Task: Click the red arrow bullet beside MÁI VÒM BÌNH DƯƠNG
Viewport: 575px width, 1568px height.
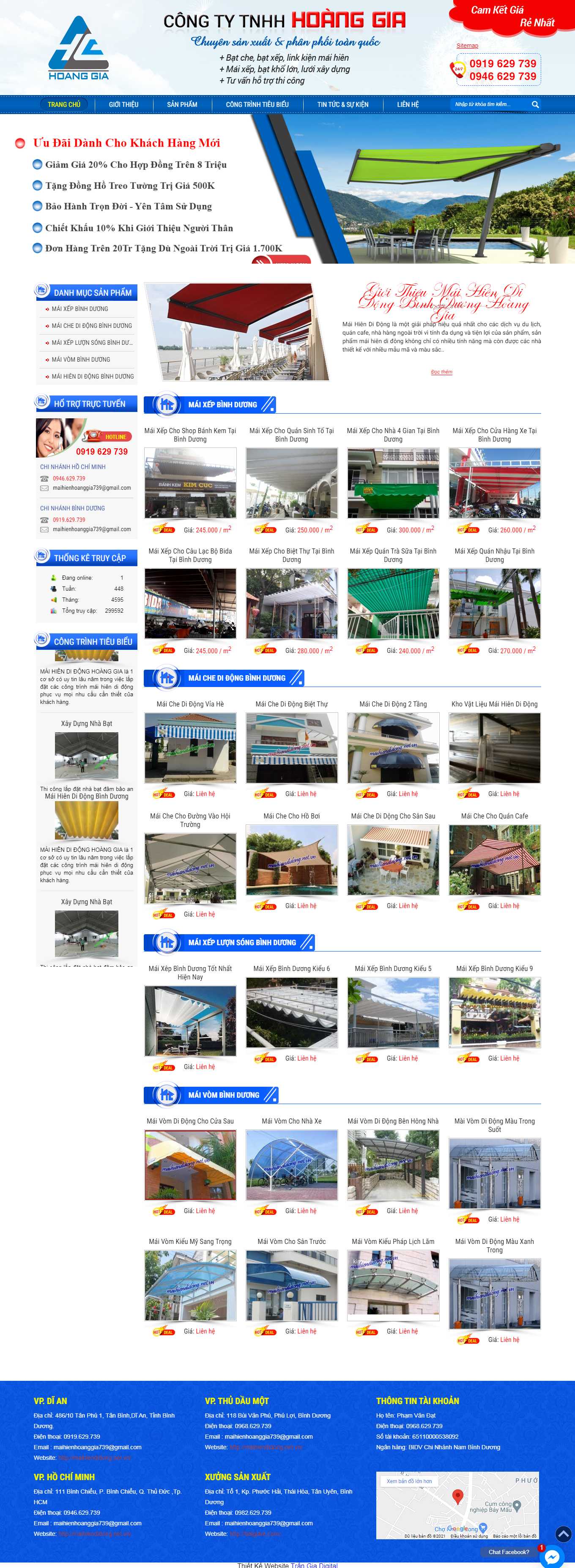Action: pyautogui.click(x=47, y=360)
